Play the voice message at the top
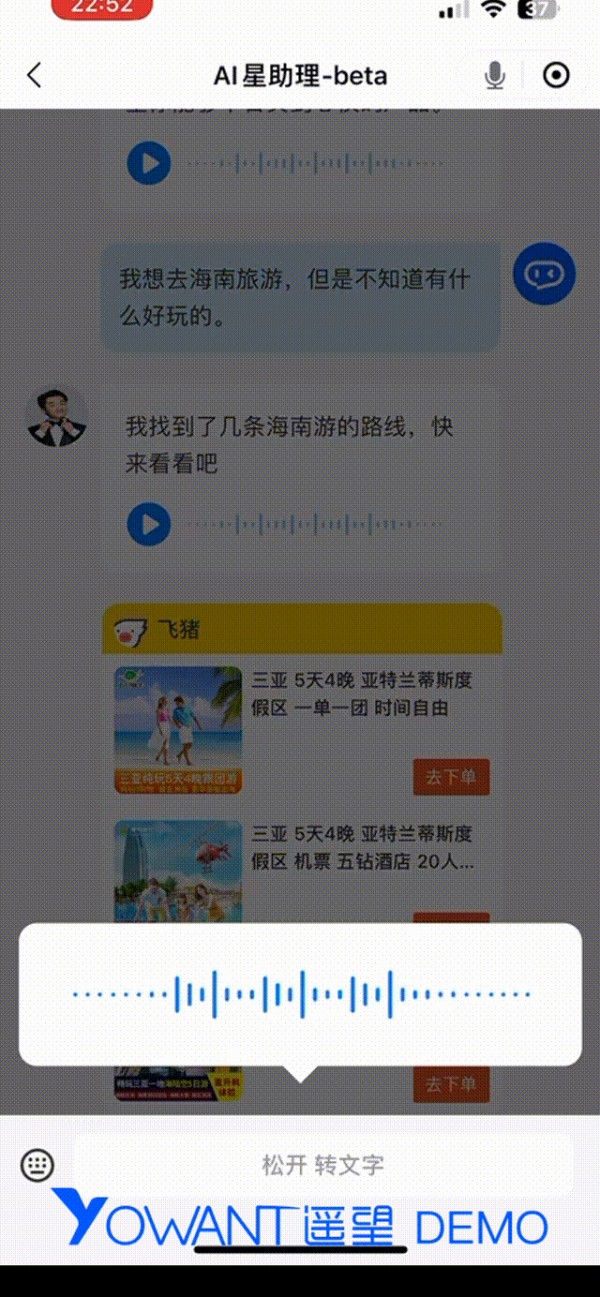 [x=149, y=163]
